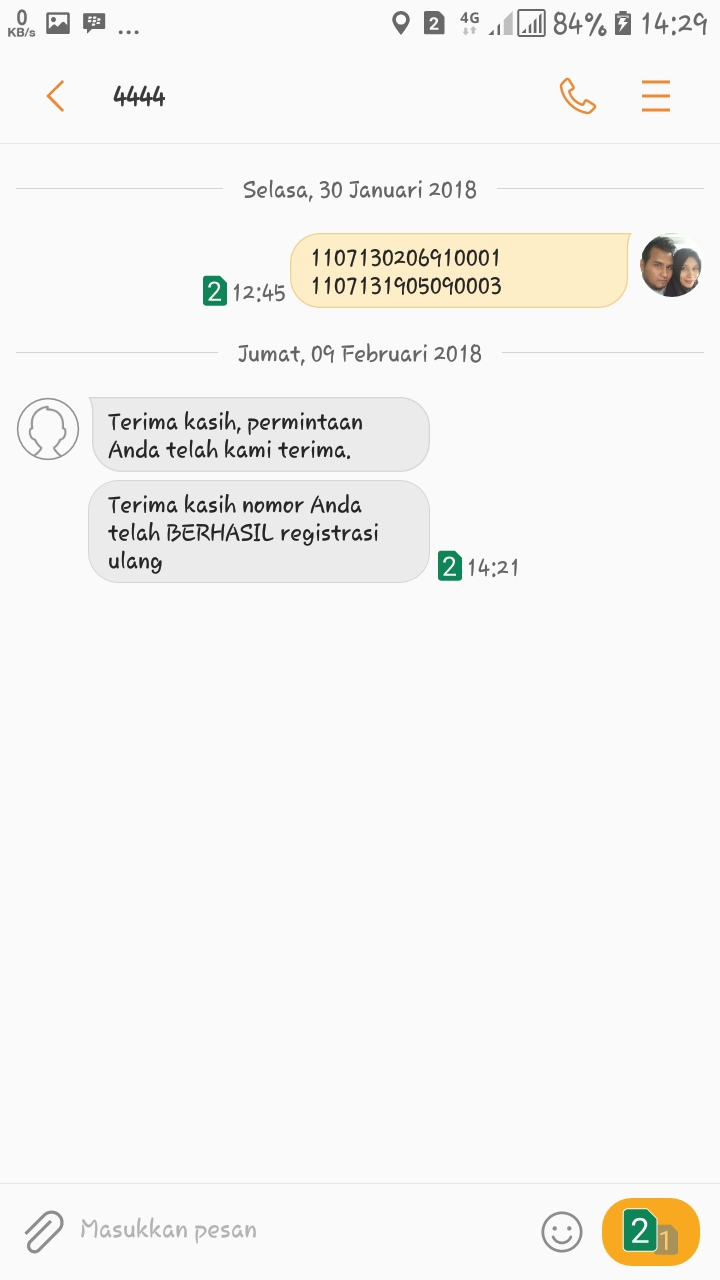Open the sent message bubble with registration numbers
The image size is (720, 1280).
[x=458, y=270]
